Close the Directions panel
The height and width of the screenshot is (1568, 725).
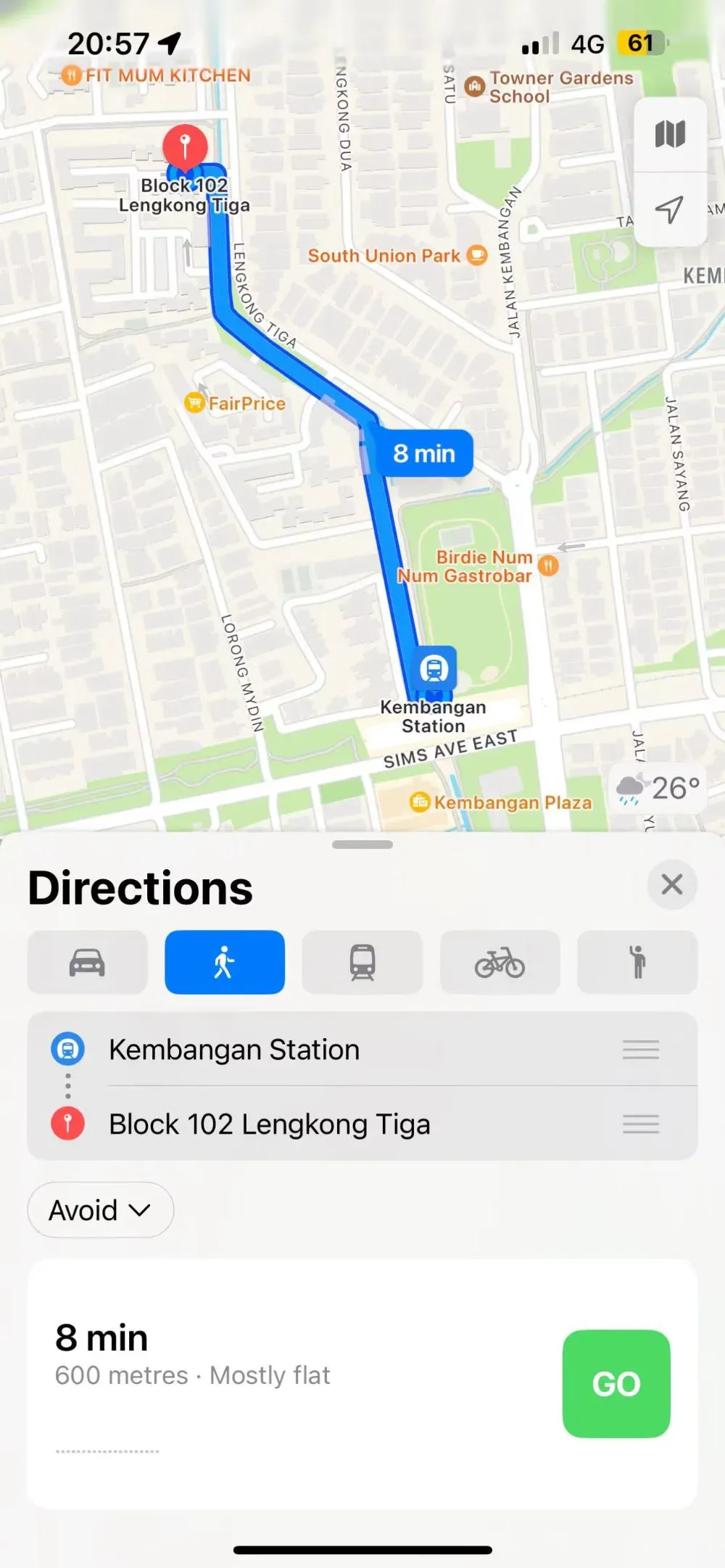[672, 884]
